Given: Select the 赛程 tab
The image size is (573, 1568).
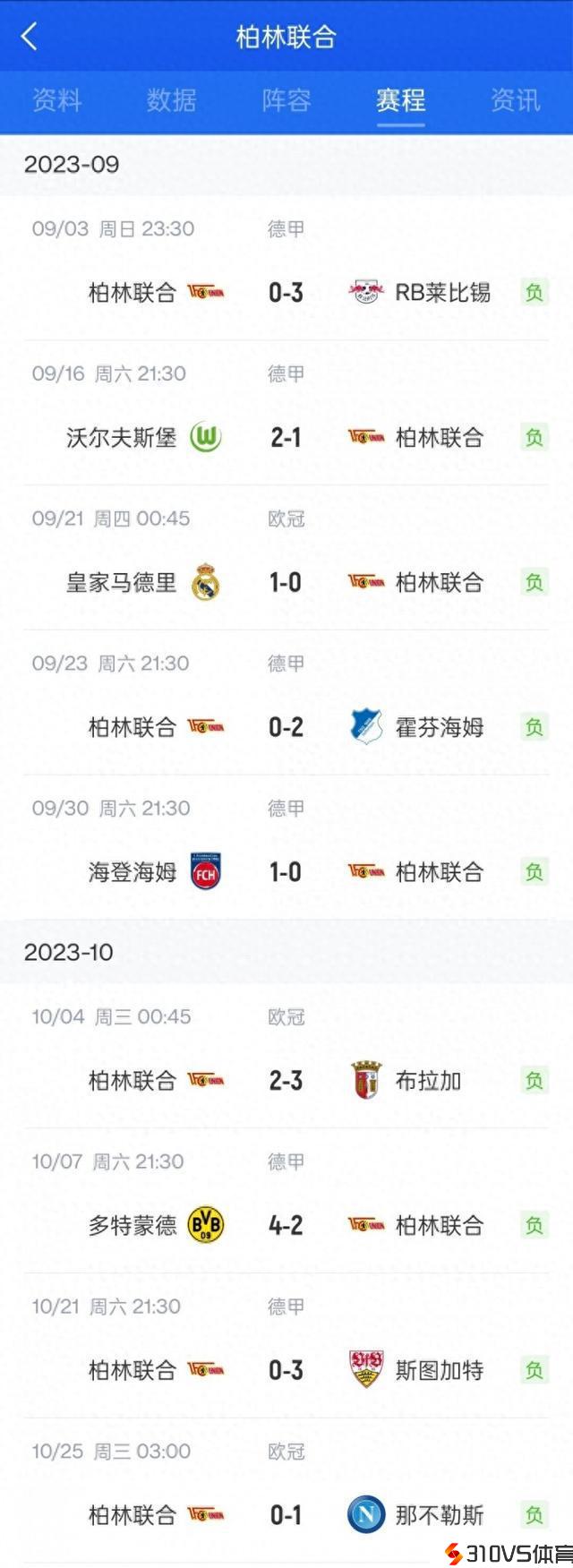Looking at the screenshot, I should tap(400, 100).
